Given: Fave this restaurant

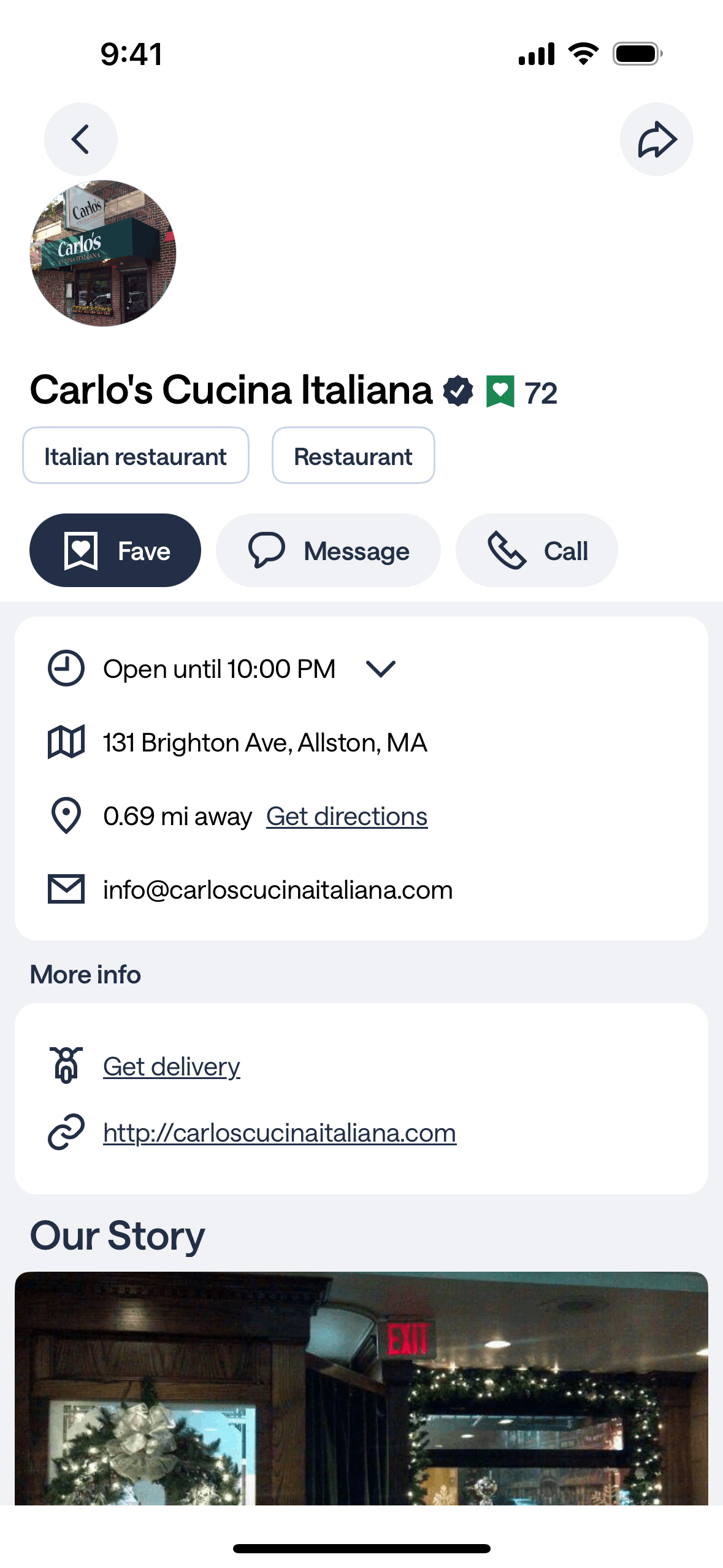Looking at the screenshot, I should [x=115, y=550].
